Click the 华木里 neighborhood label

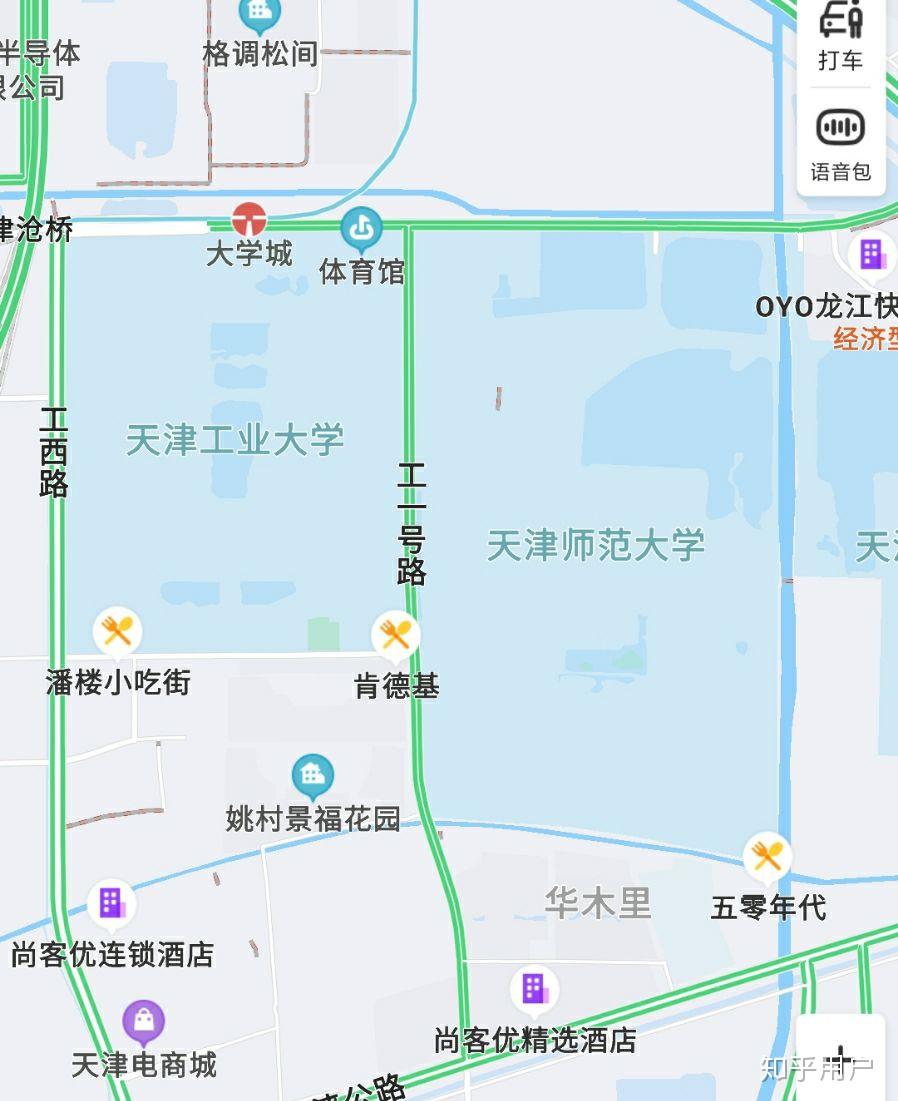coord(598,901)
